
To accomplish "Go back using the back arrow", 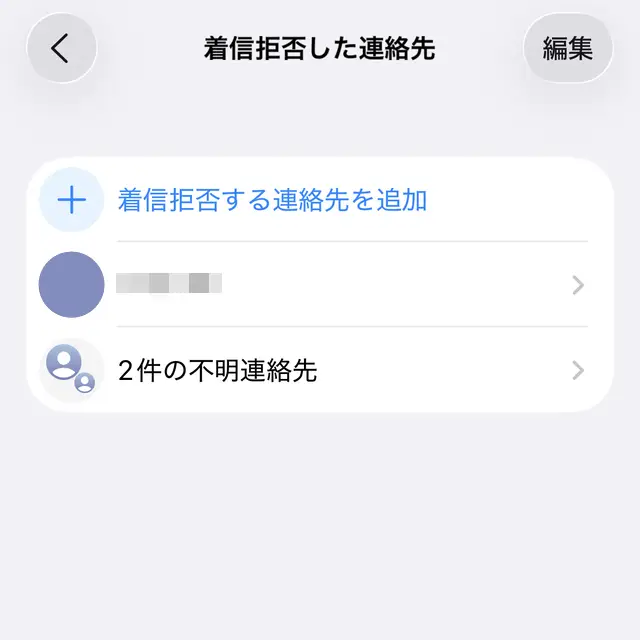I will 61,48.
